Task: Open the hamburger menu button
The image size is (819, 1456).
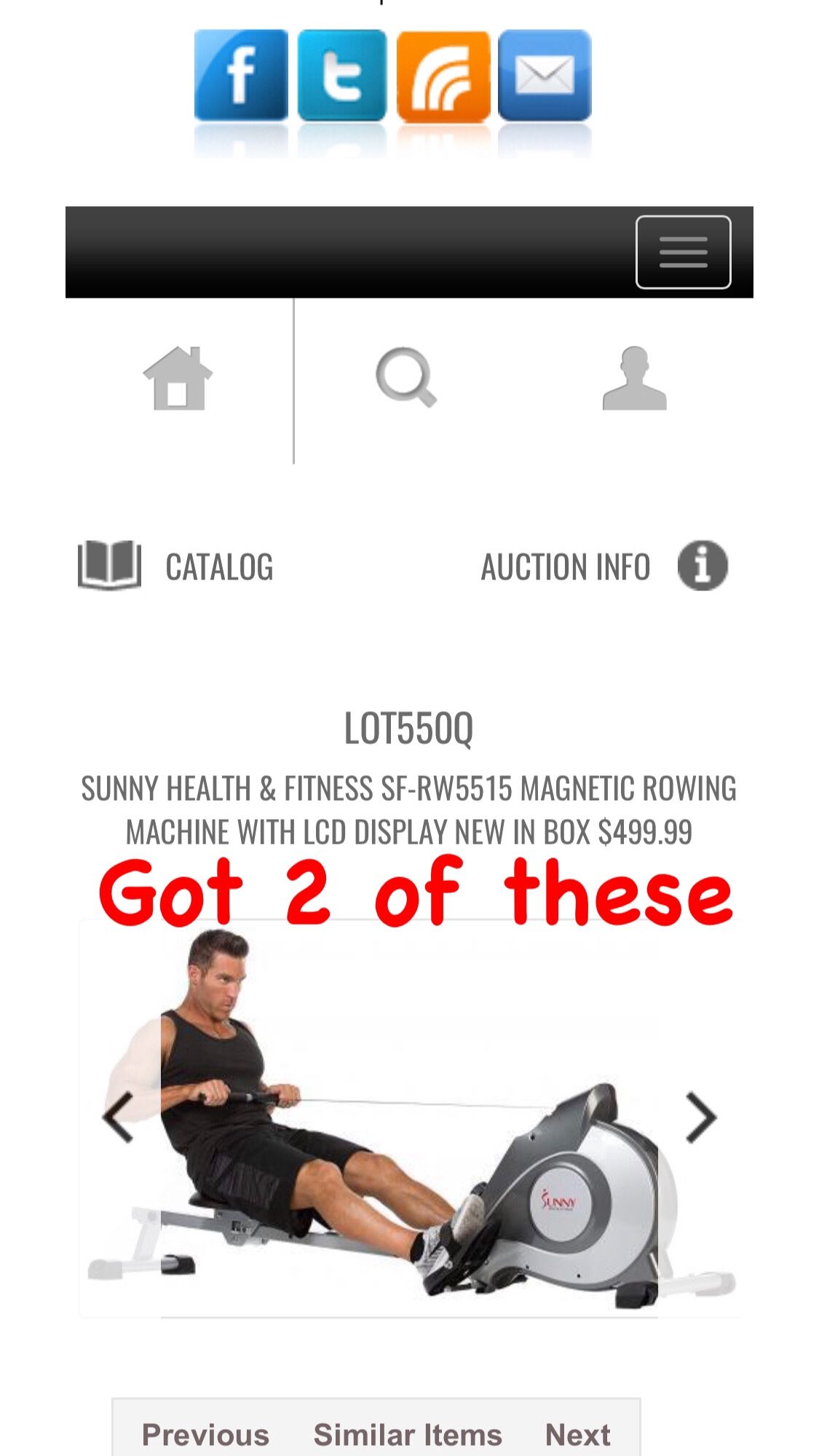Action: point(683,252)
